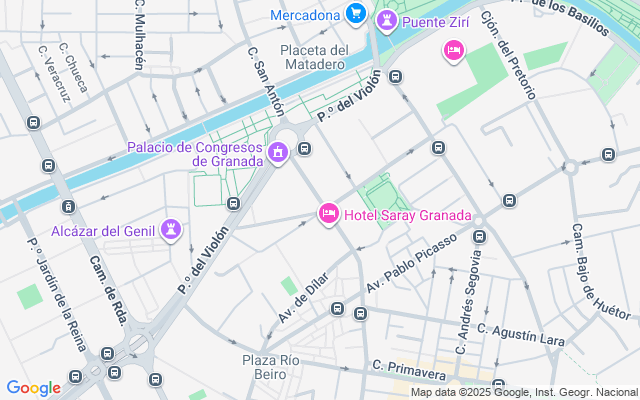Tap the Palacio de Congresos de Granada marker
The height and width of the screenshot is (400, 640).
tap(278, 153)
